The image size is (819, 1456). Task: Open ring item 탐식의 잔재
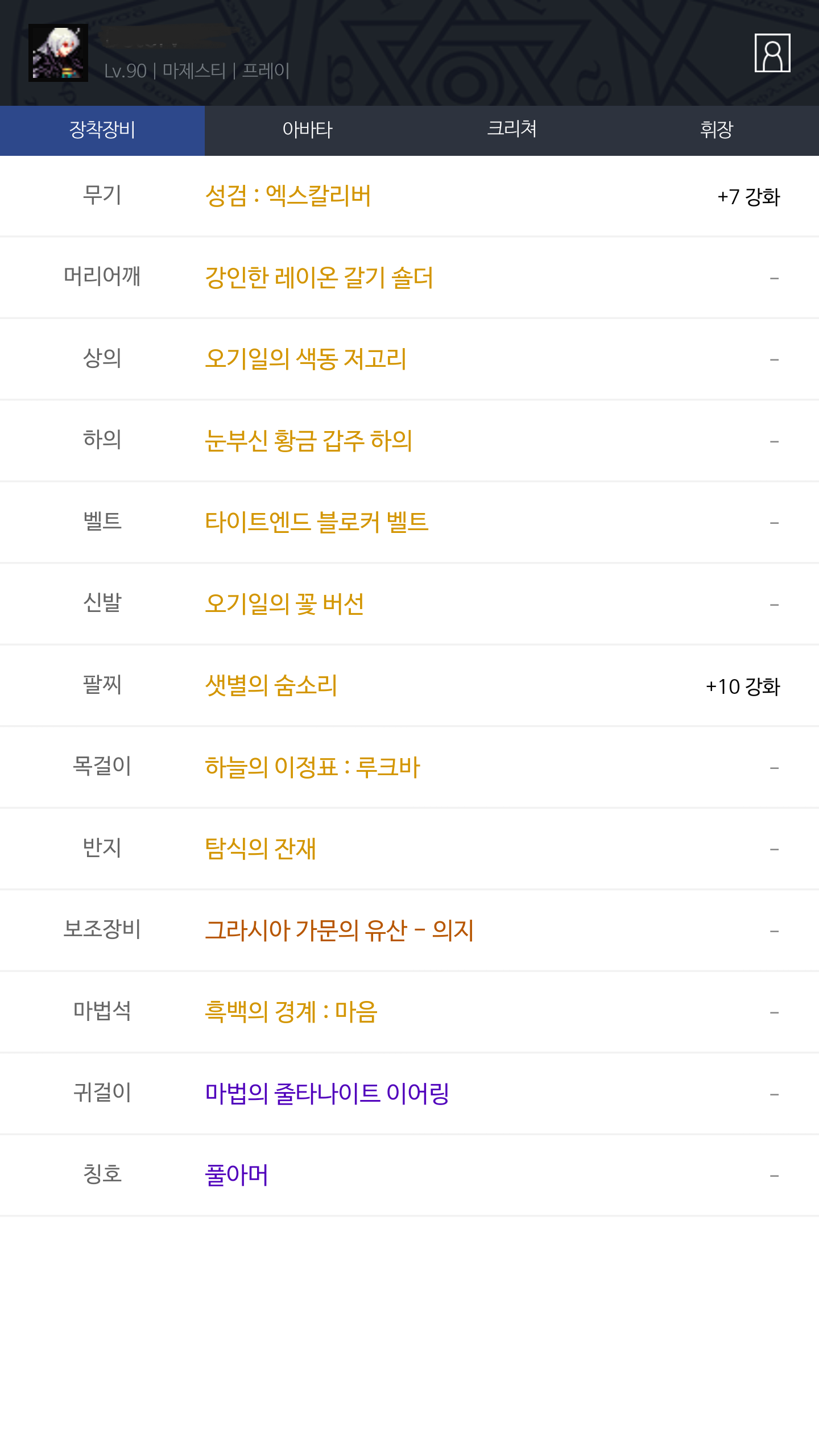pos(260,849)
